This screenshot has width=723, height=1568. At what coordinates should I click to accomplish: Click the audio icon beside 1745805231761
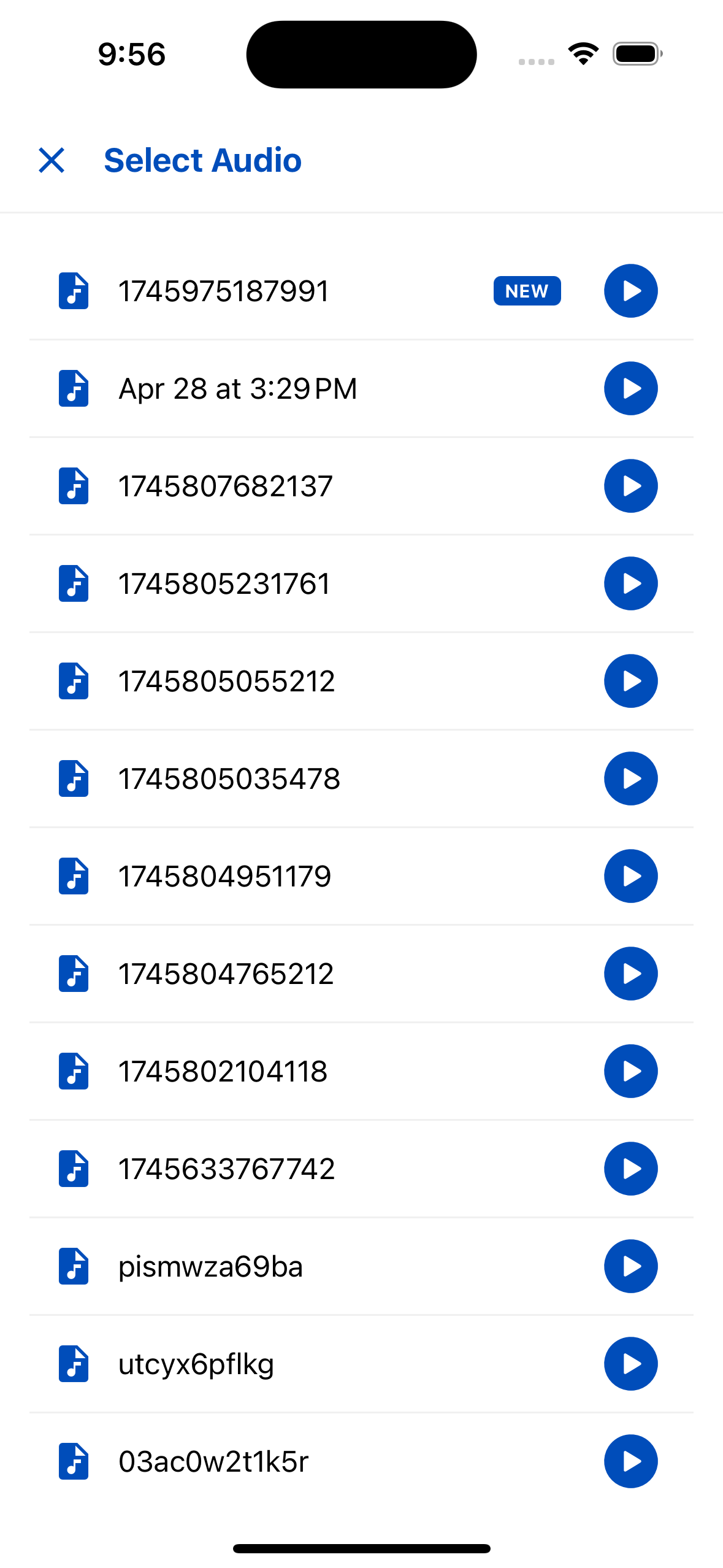click(73, 583)
